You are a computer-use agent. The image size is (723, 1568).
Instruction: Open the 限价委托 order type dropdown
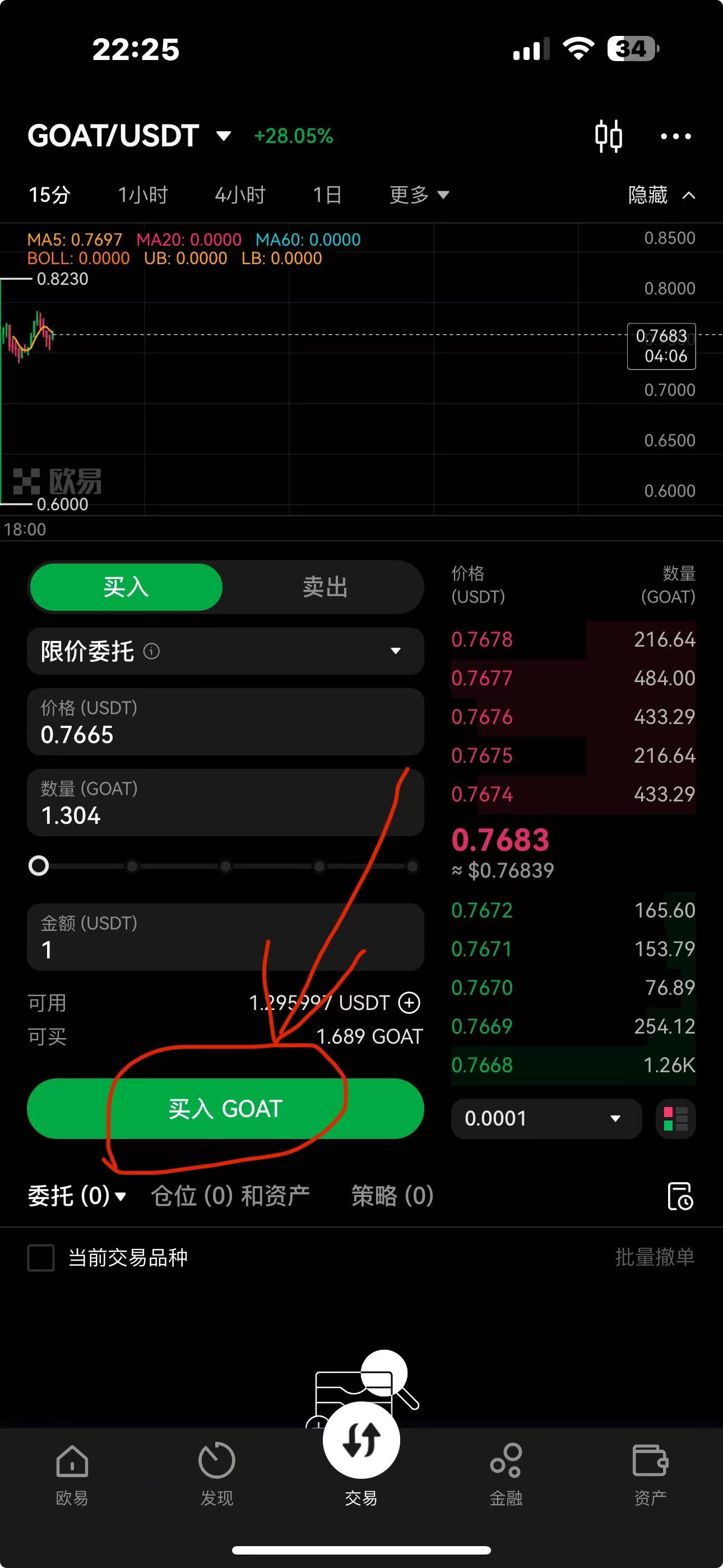(225, 651)
